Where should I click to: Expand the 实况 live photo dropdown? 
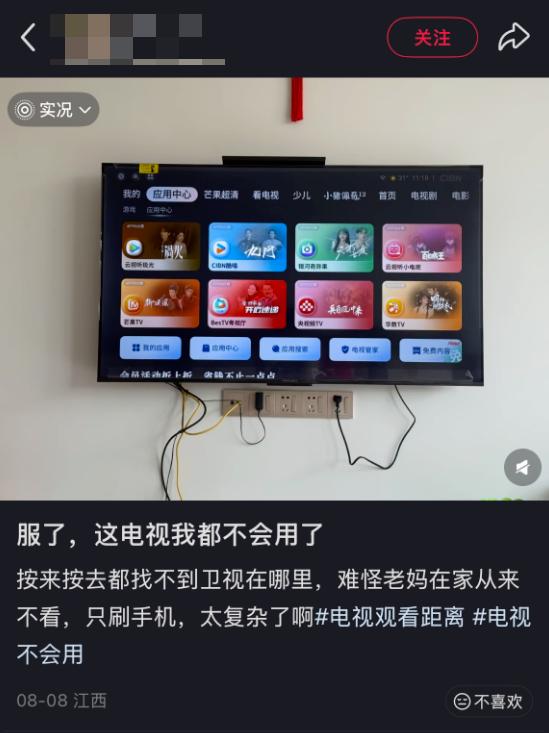pos(53,110)
